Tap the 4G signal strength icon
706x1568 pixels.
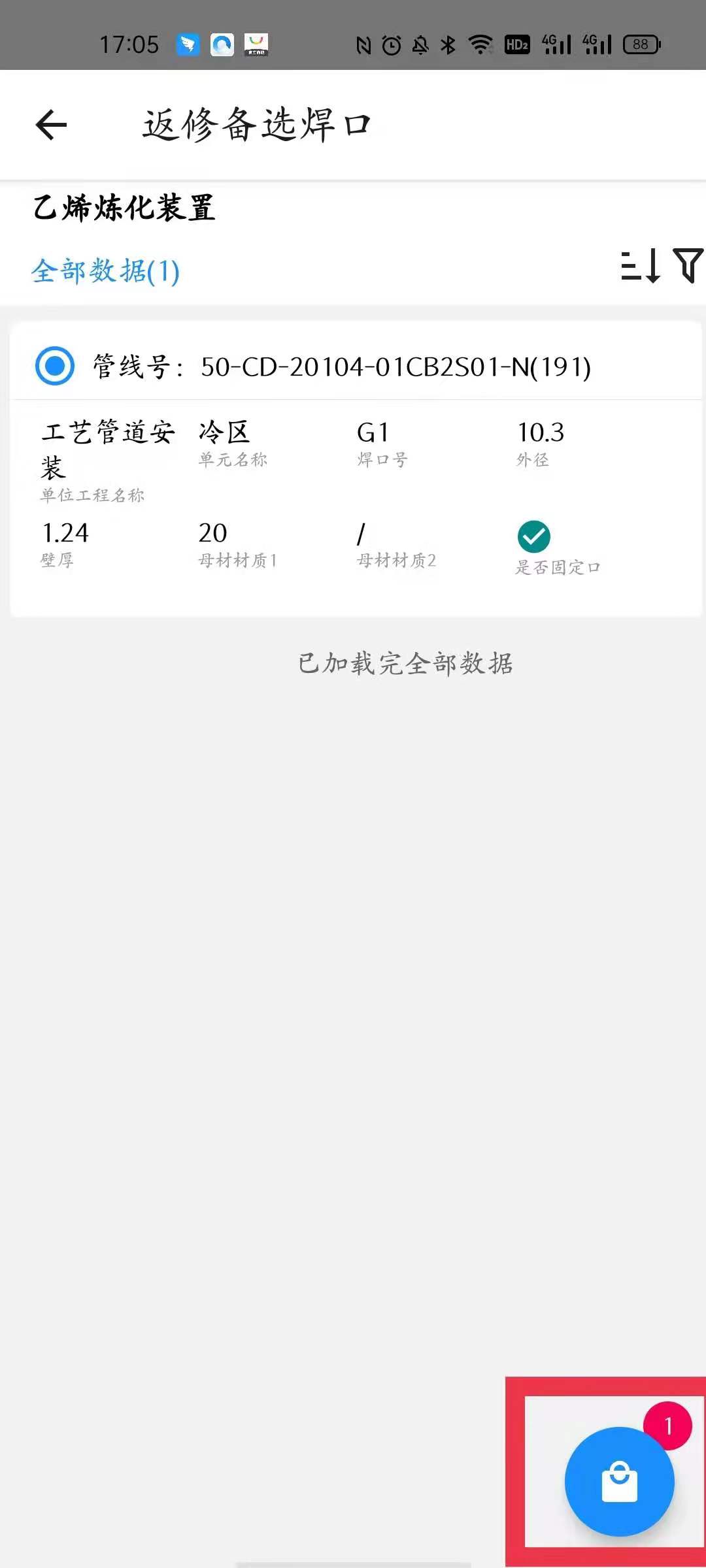(556, 44)
